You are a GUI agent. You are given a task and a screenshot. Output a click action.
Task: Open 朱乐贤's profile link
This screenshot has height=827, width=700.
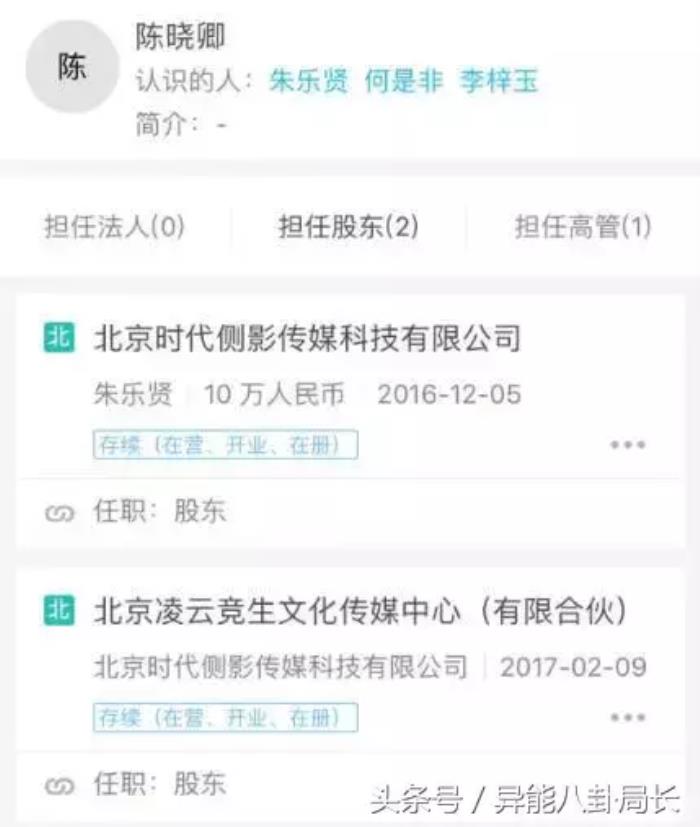click(x=308, y=82)
